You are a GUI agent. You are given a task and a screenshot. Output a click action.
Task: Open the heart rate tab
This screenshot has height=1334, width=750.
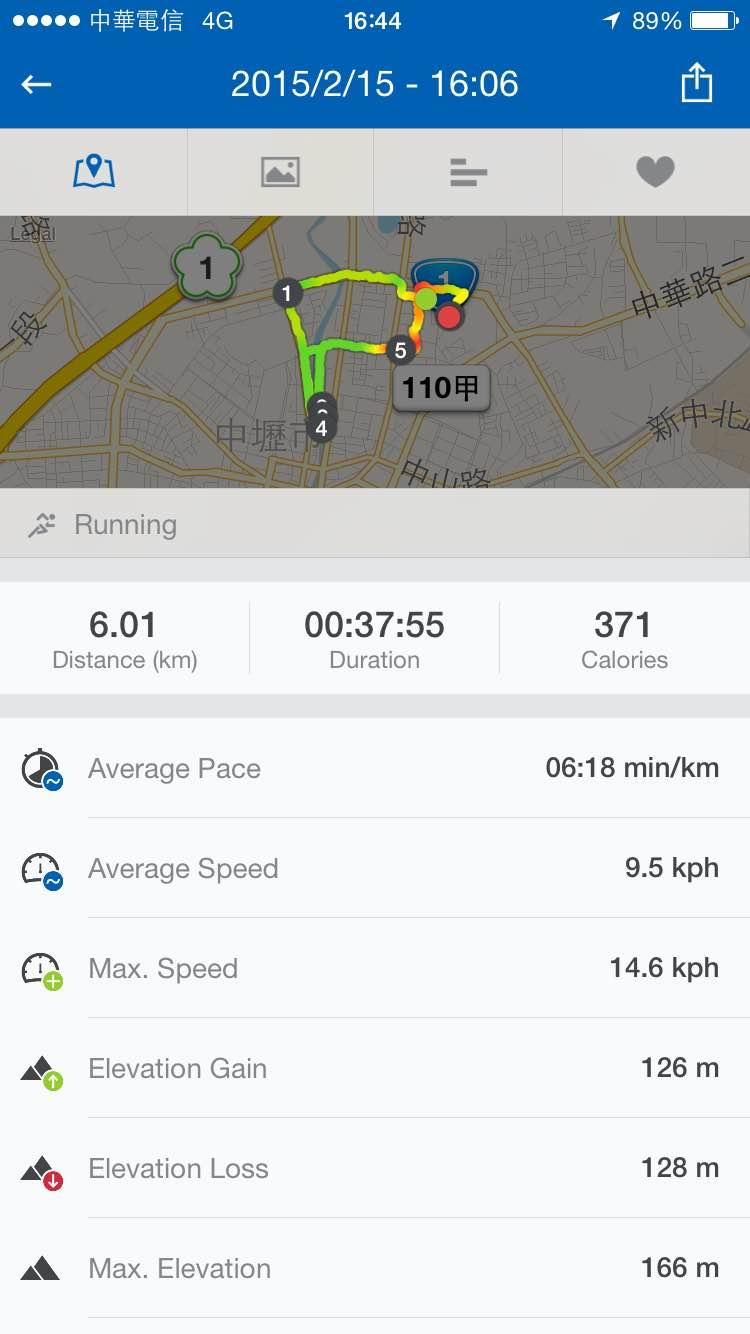656,172
